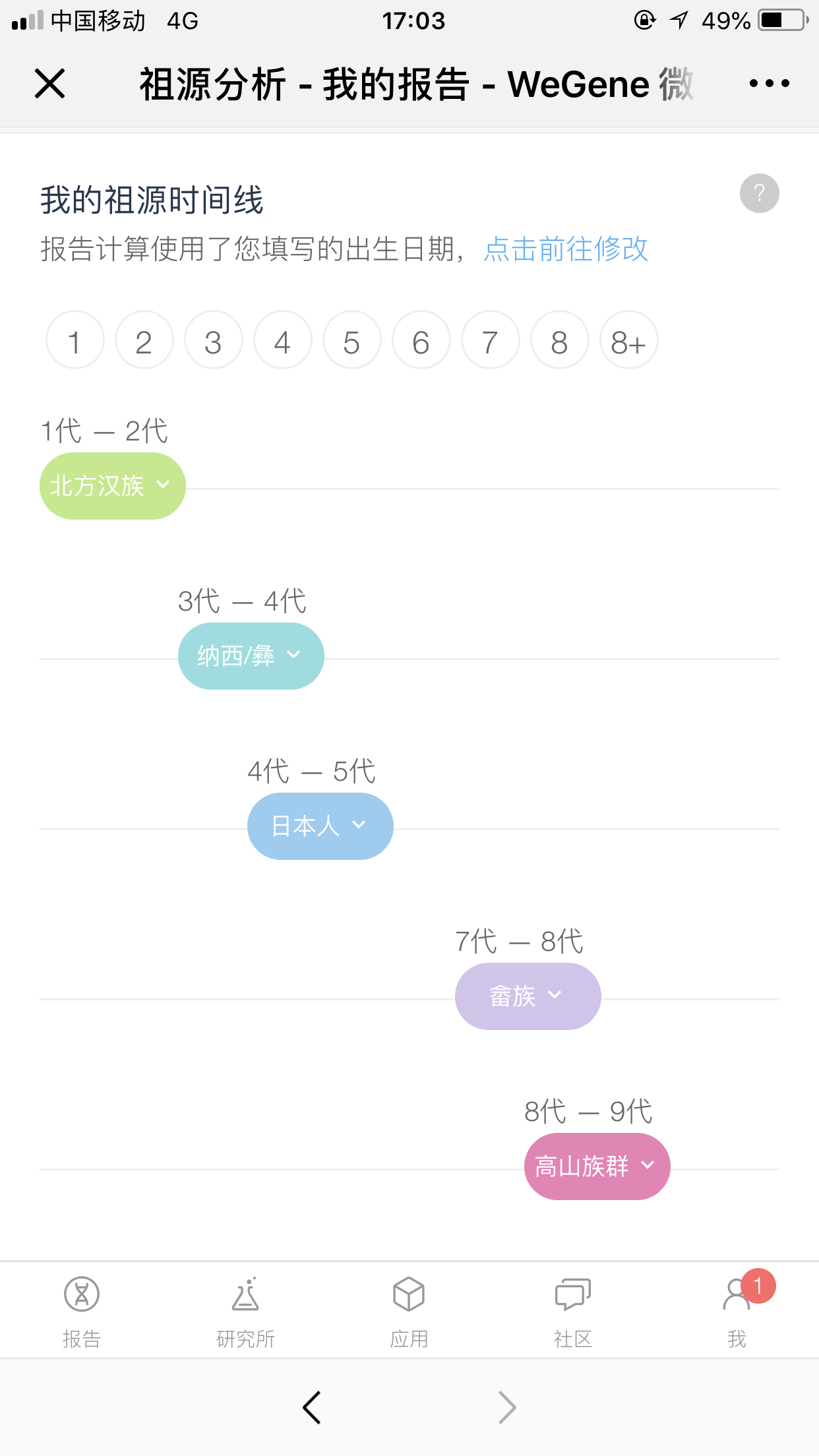Switch to the 应用 tab

coord(409,1311)
